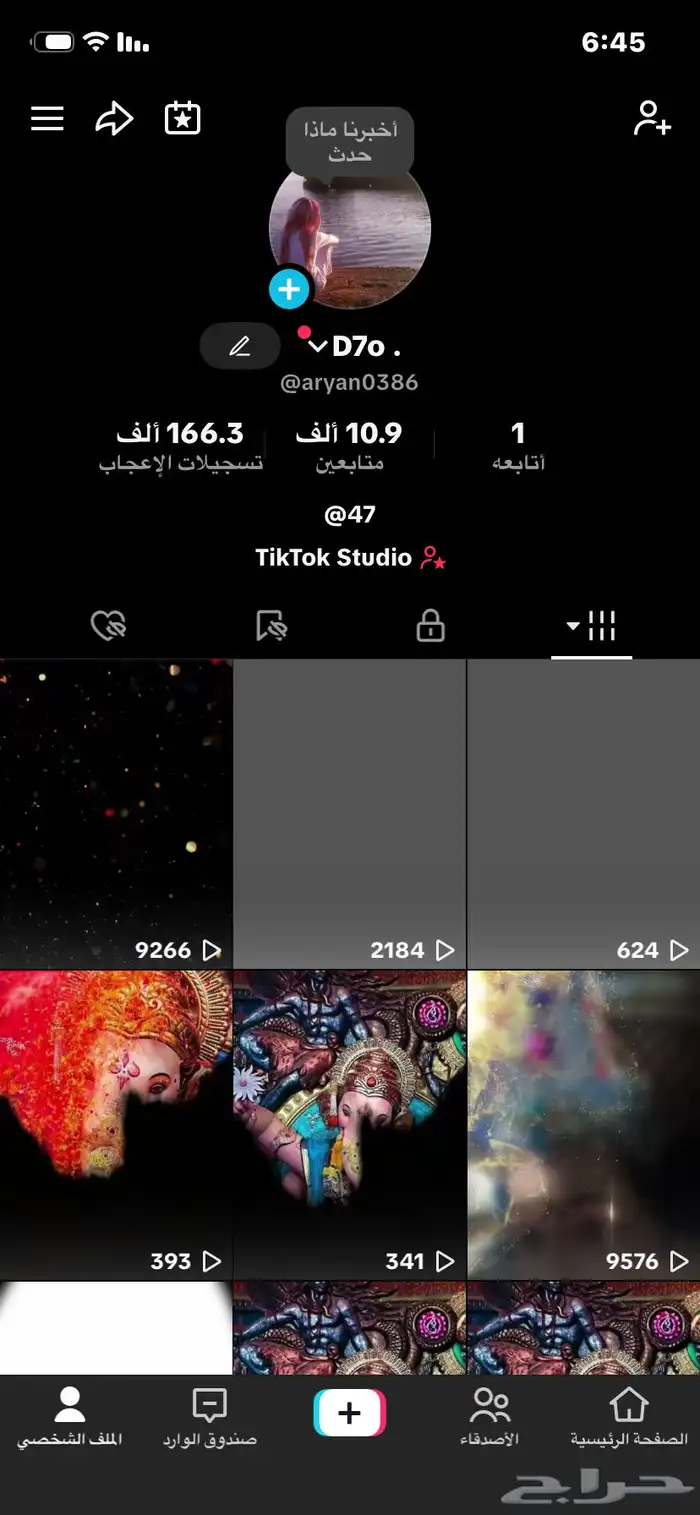Open the following count of 1
The height and width of the screenshot is (1515, 700).
point(517,445)
